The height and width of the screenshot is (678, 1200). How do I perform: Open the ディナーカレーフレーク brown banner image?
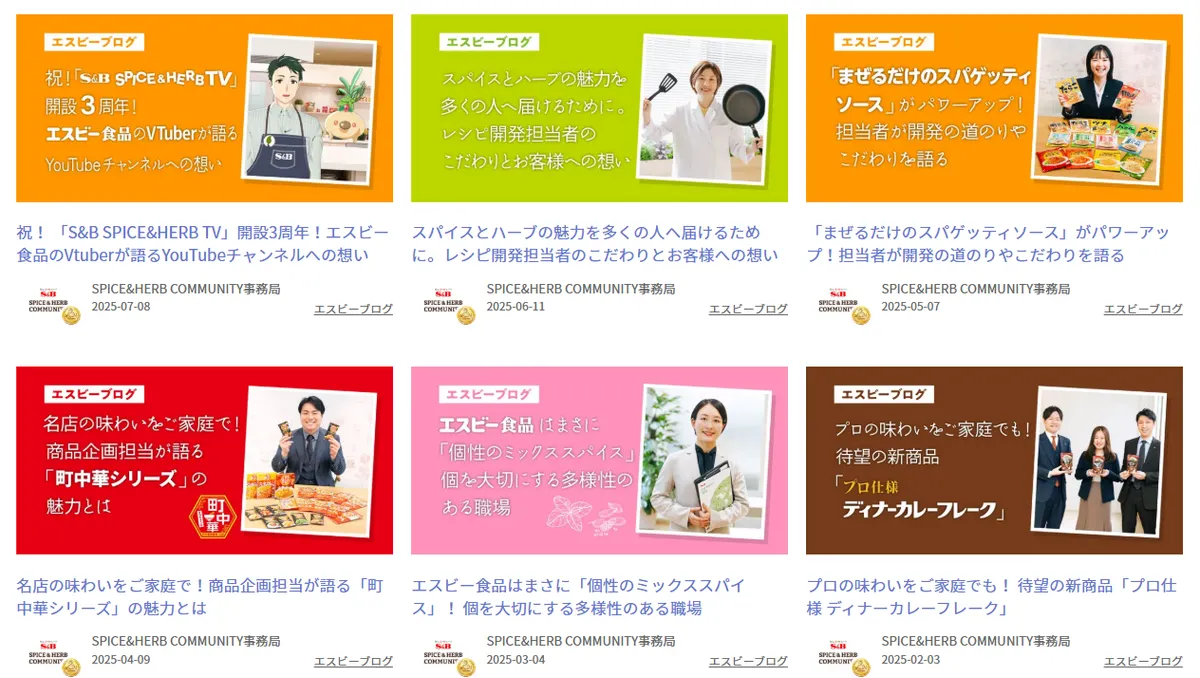click(994, 460)
